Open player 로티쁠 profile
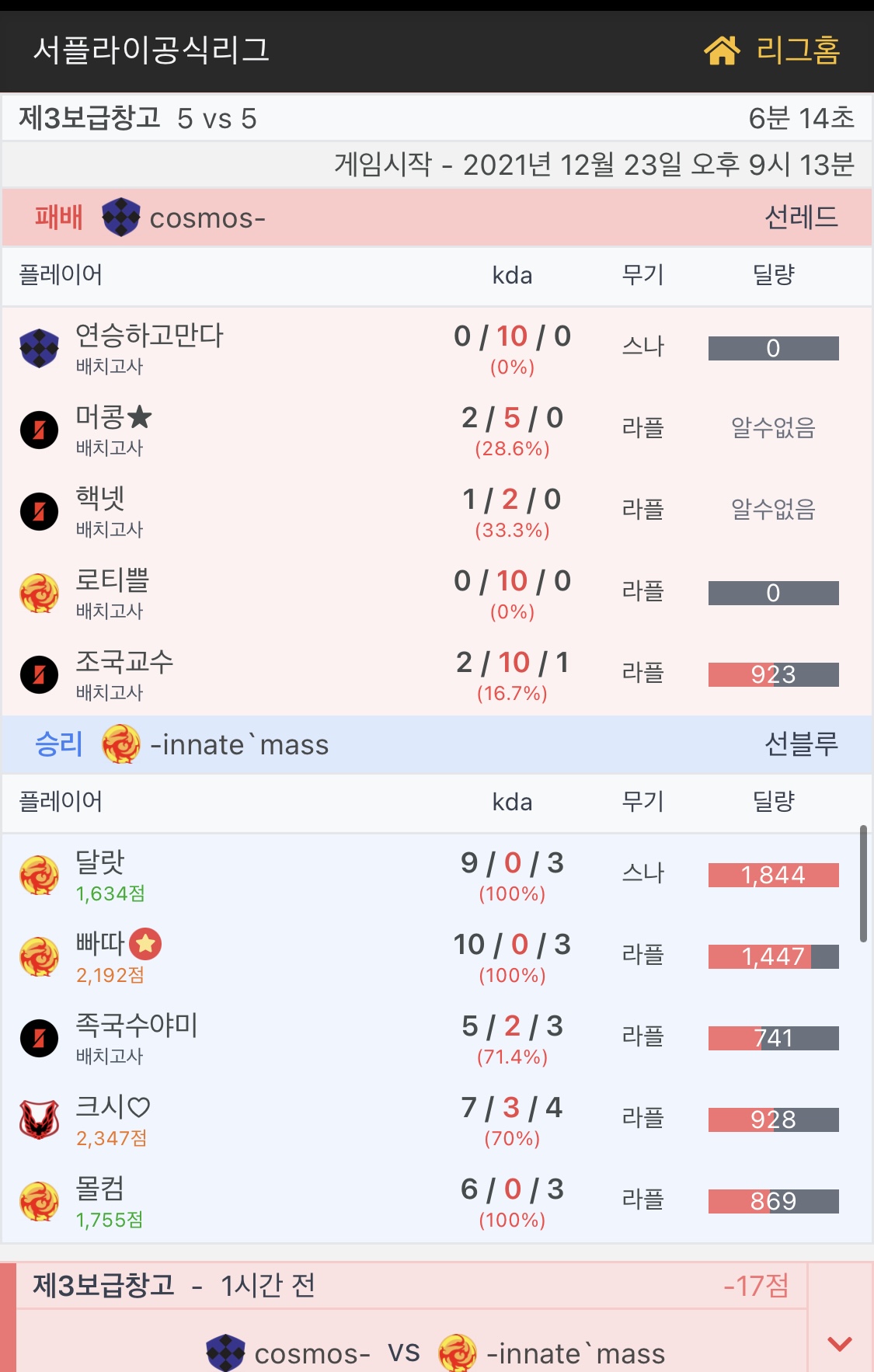The height and width of the screenshot is (1372, 874). (x=112, y=581)
